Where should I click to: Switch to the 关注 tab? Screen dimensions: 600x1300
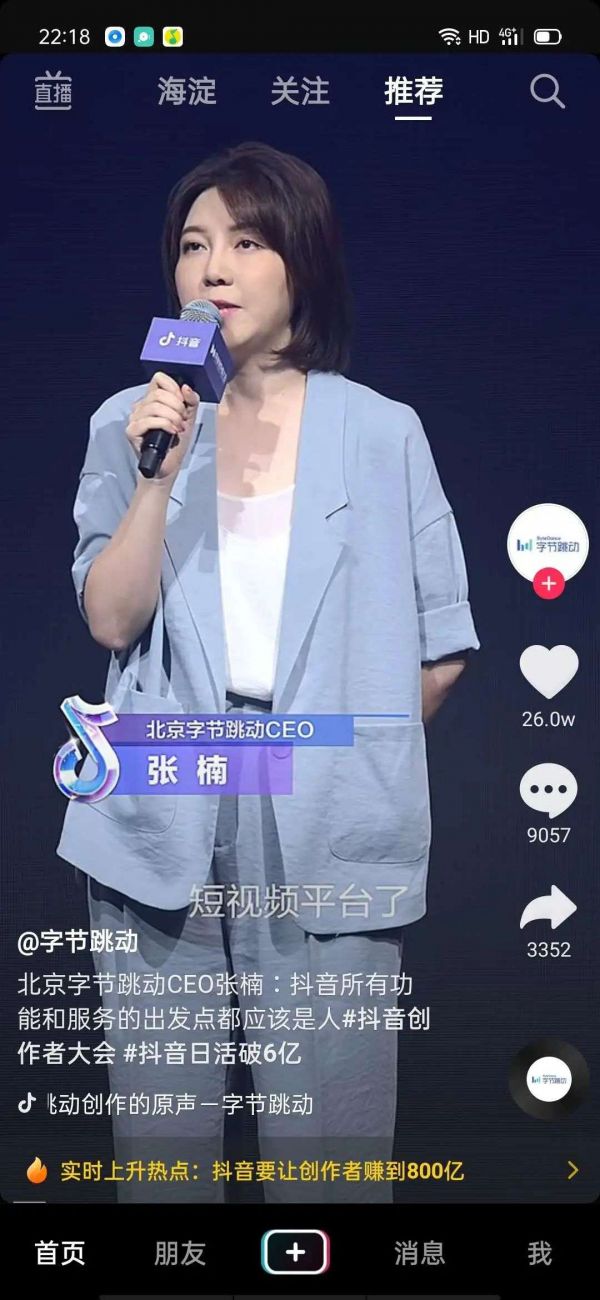pos(300,91)
